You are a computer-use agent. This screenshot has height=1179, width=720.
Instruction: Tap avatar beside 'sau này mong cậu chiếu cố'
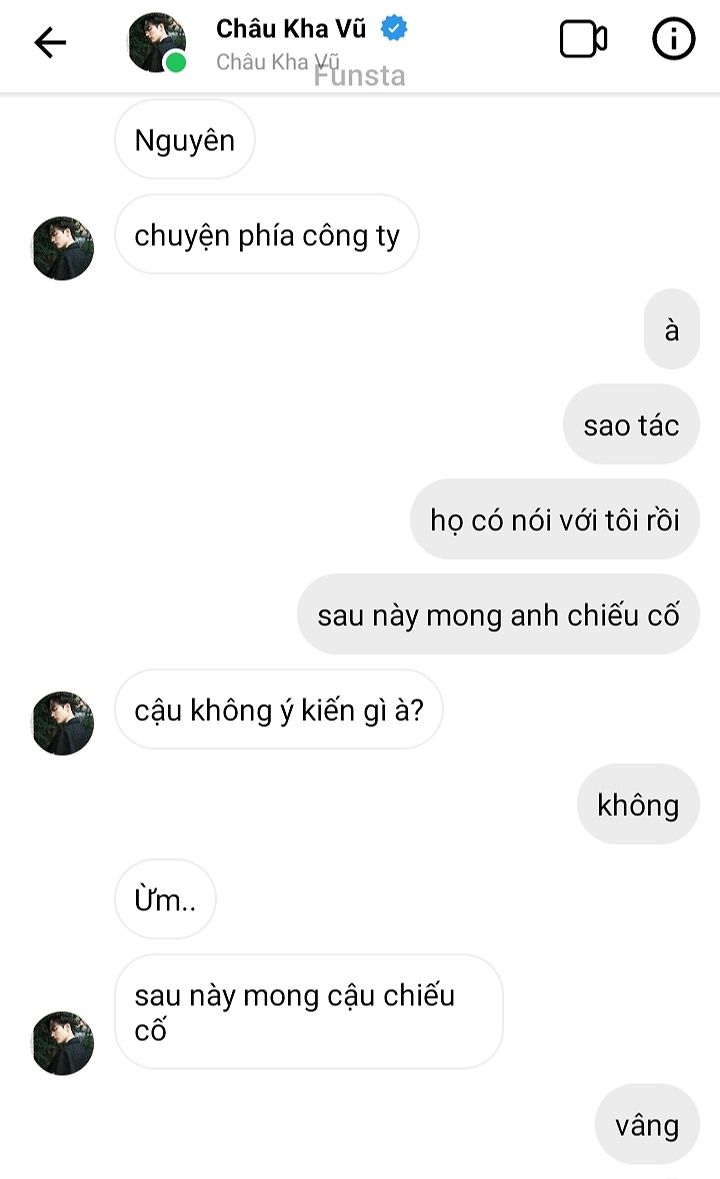[x=63, y=1042]
